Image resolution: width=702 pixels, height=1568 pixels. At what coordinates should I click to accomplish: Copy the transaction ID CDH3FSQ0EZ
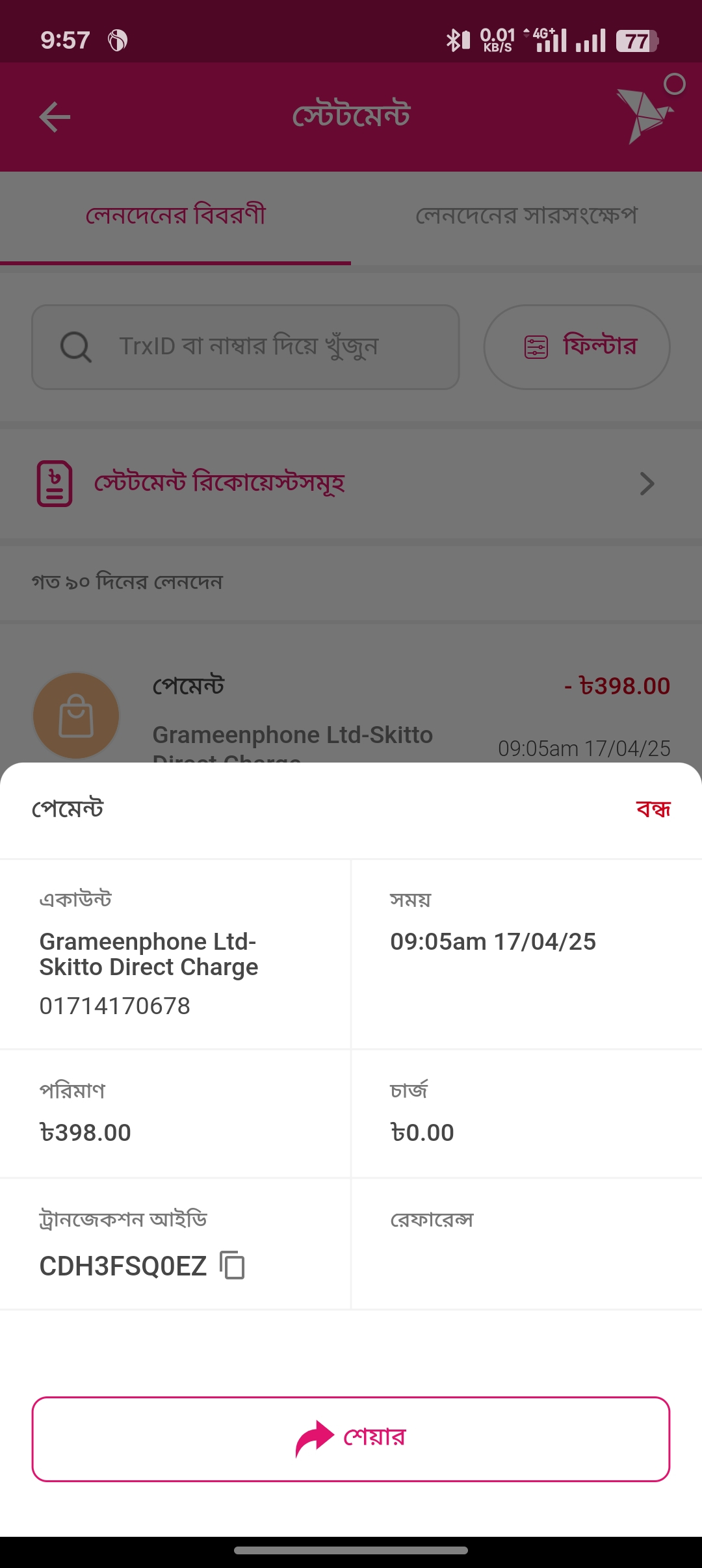(x=232, y=1265)
